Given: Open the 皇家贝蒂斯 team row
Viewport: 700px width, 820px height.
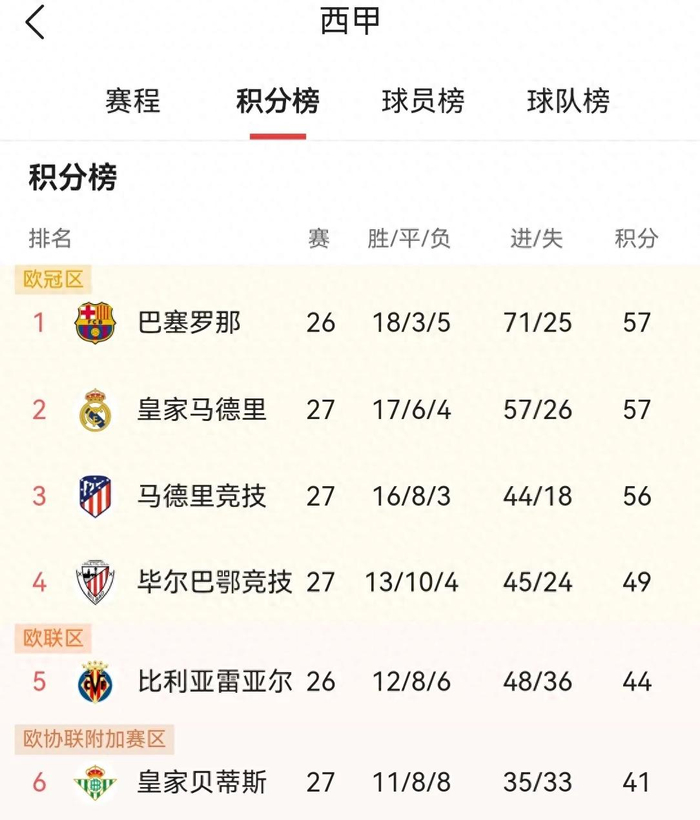Looking at the screenshot, I should (350, 782).
